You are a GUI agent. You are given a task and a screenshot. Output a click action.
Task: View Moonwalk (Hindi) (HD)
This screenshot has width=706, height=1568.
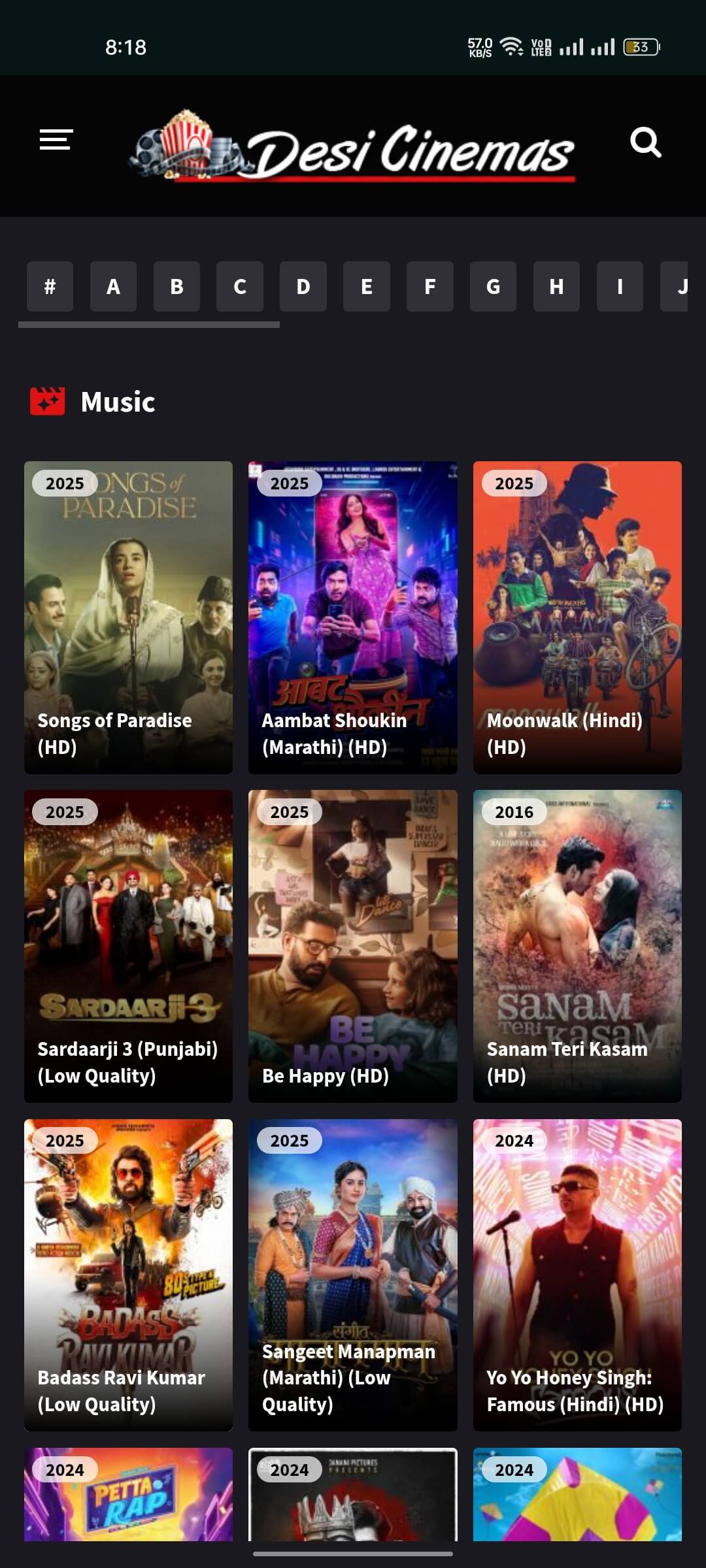point(577,617)
